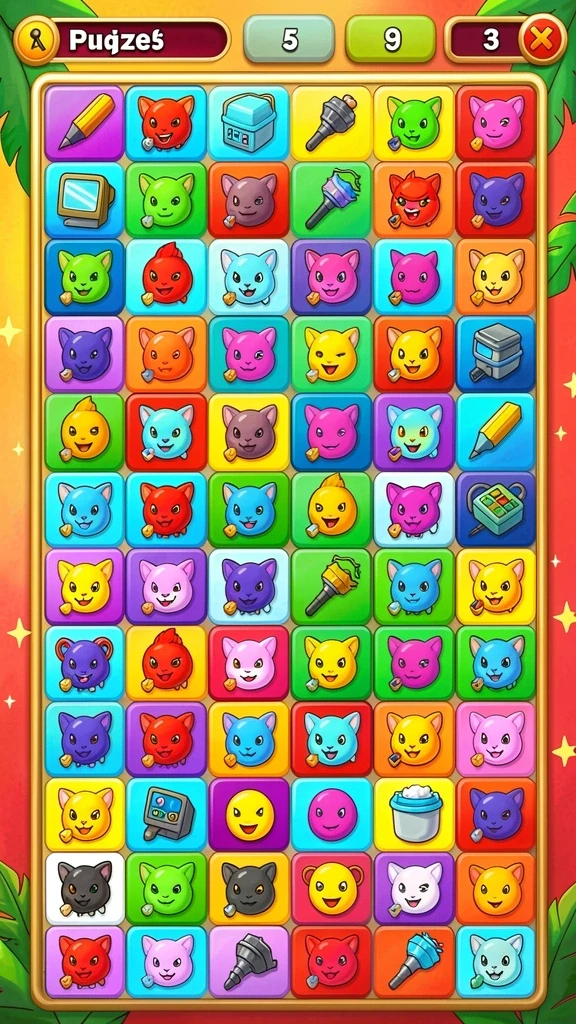576x1024 pixels.
Task: Tap the computer monitor tile
Action: click(x=84, y=200)
